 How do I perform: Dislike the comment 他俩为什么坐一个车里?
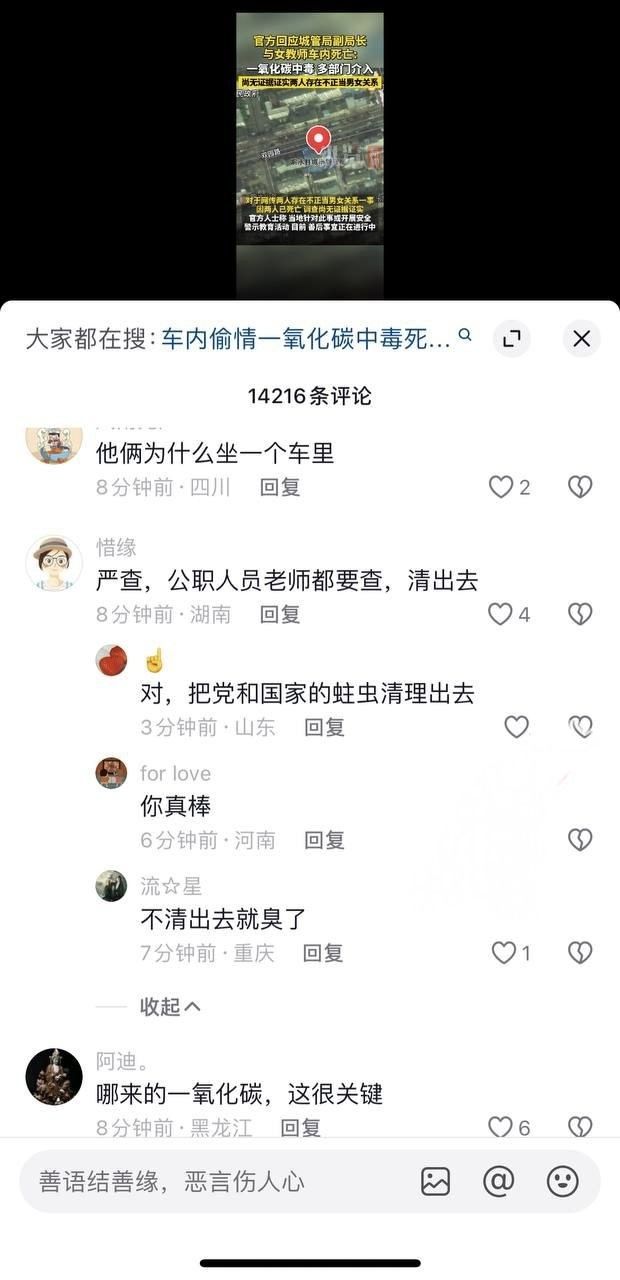580,487
